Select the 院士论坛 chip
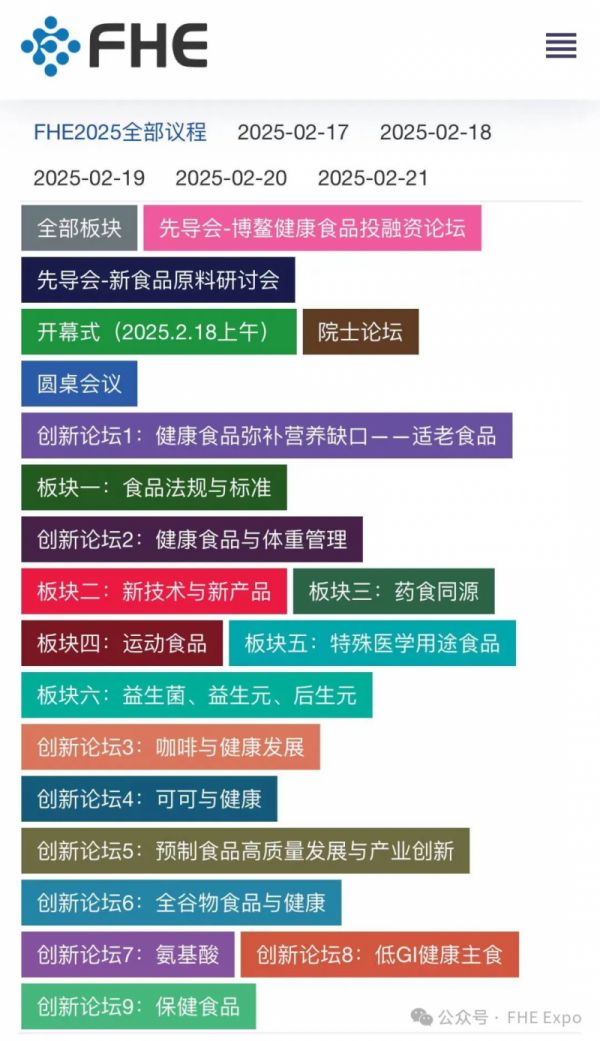Viewport: 600px width, 1041px height. pyautogui.click(x=360, y=332)
